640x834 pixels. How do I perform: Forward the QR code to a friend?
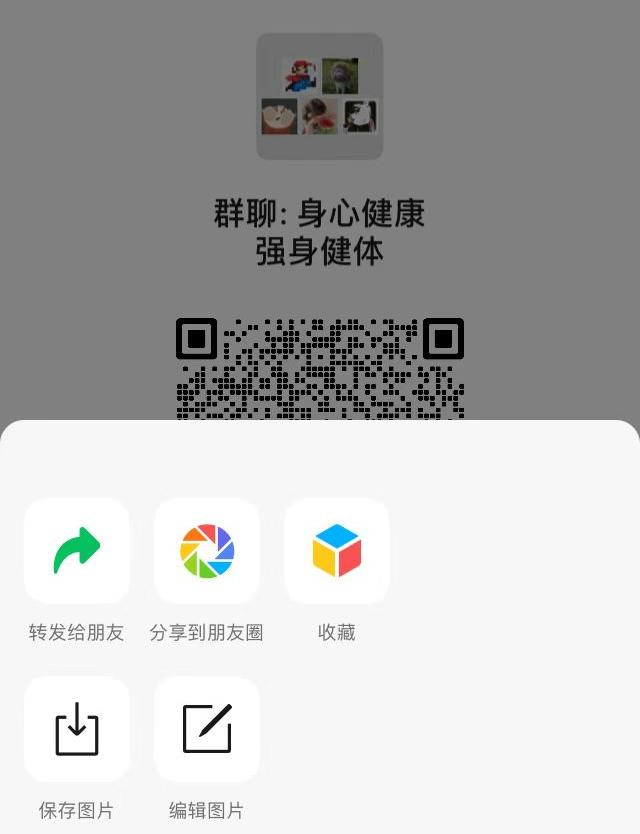[77, 551]
